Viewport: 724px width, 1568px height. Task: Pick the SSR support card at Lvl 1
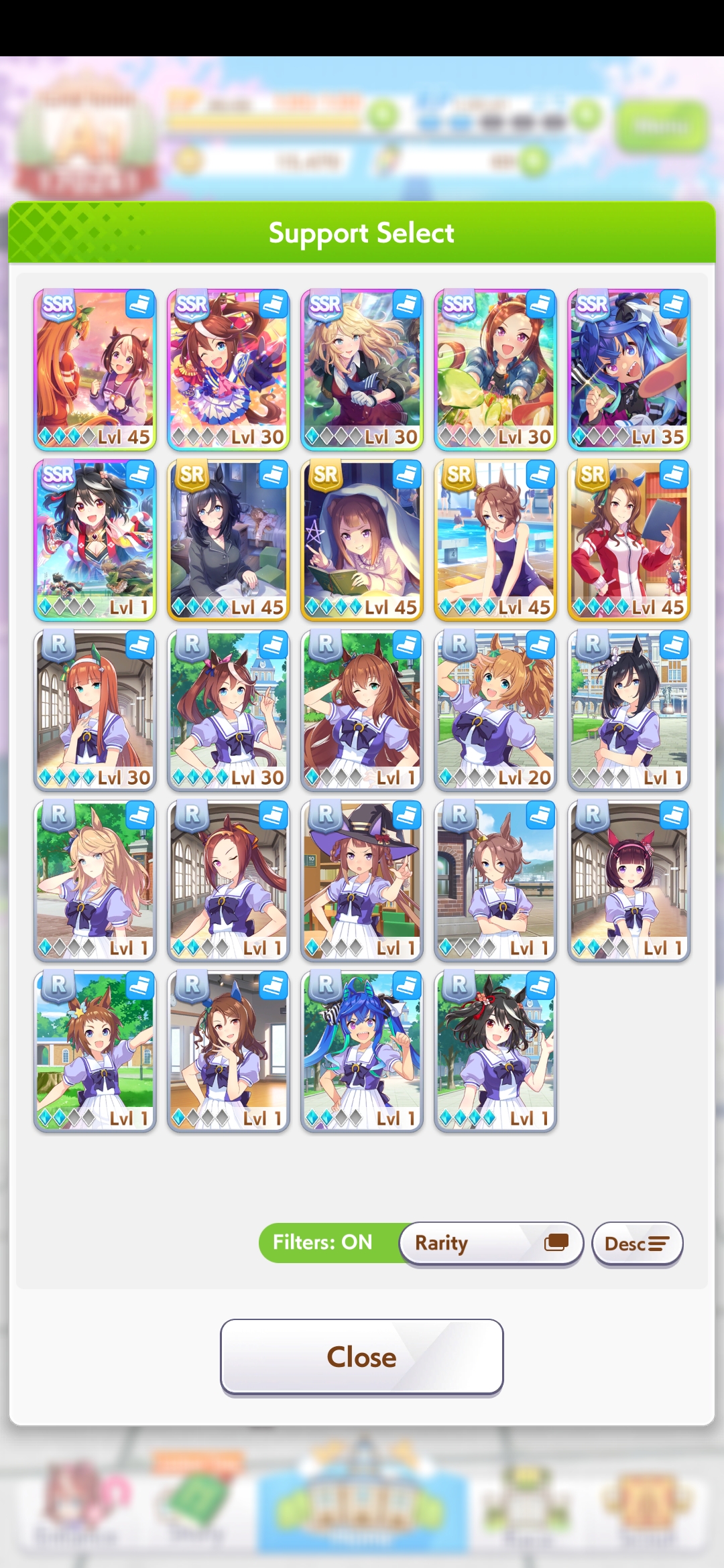point(95,539)
